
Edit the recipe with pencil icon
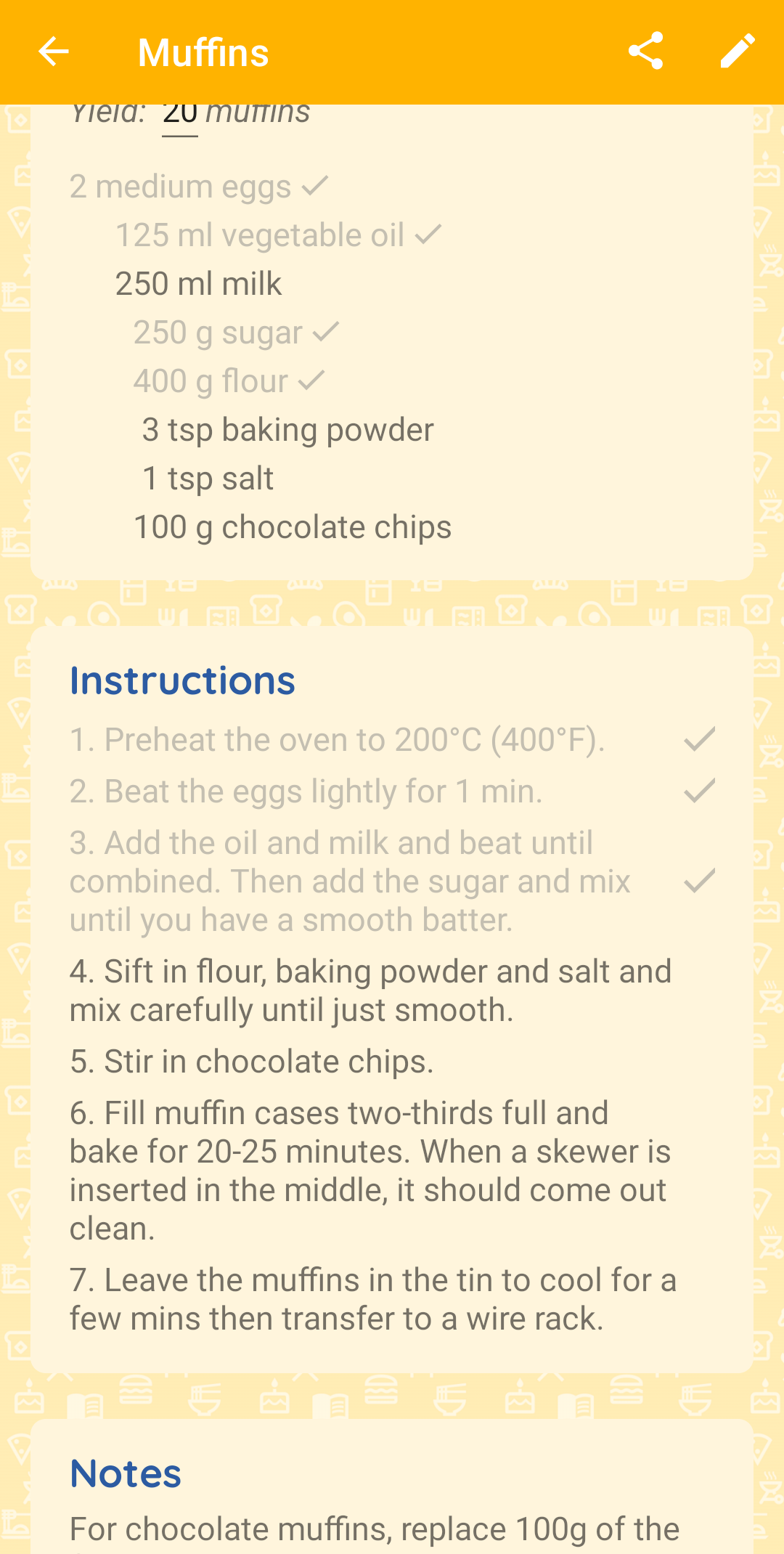(738, 52)
